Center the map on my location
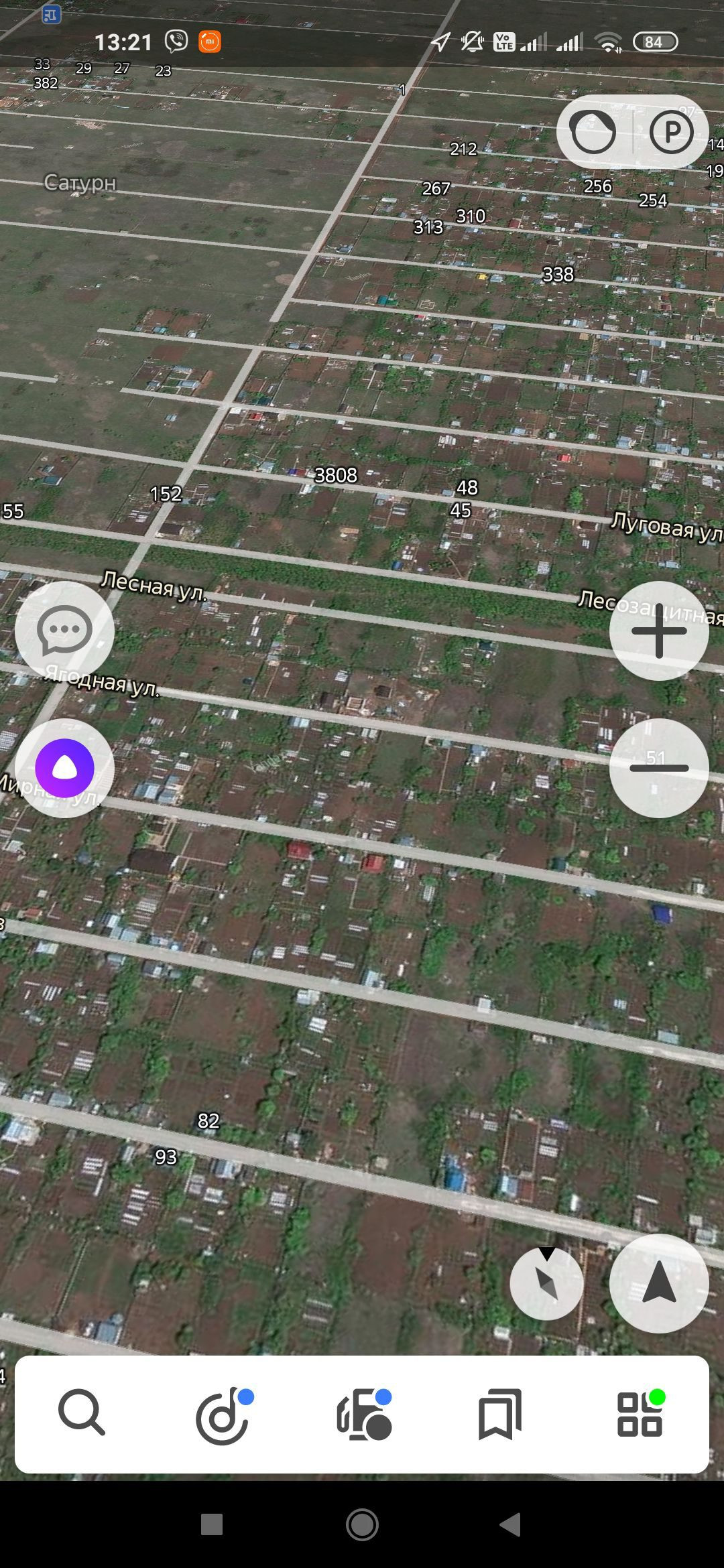This screenshot has height=1568, width=724. (659, 1283)
